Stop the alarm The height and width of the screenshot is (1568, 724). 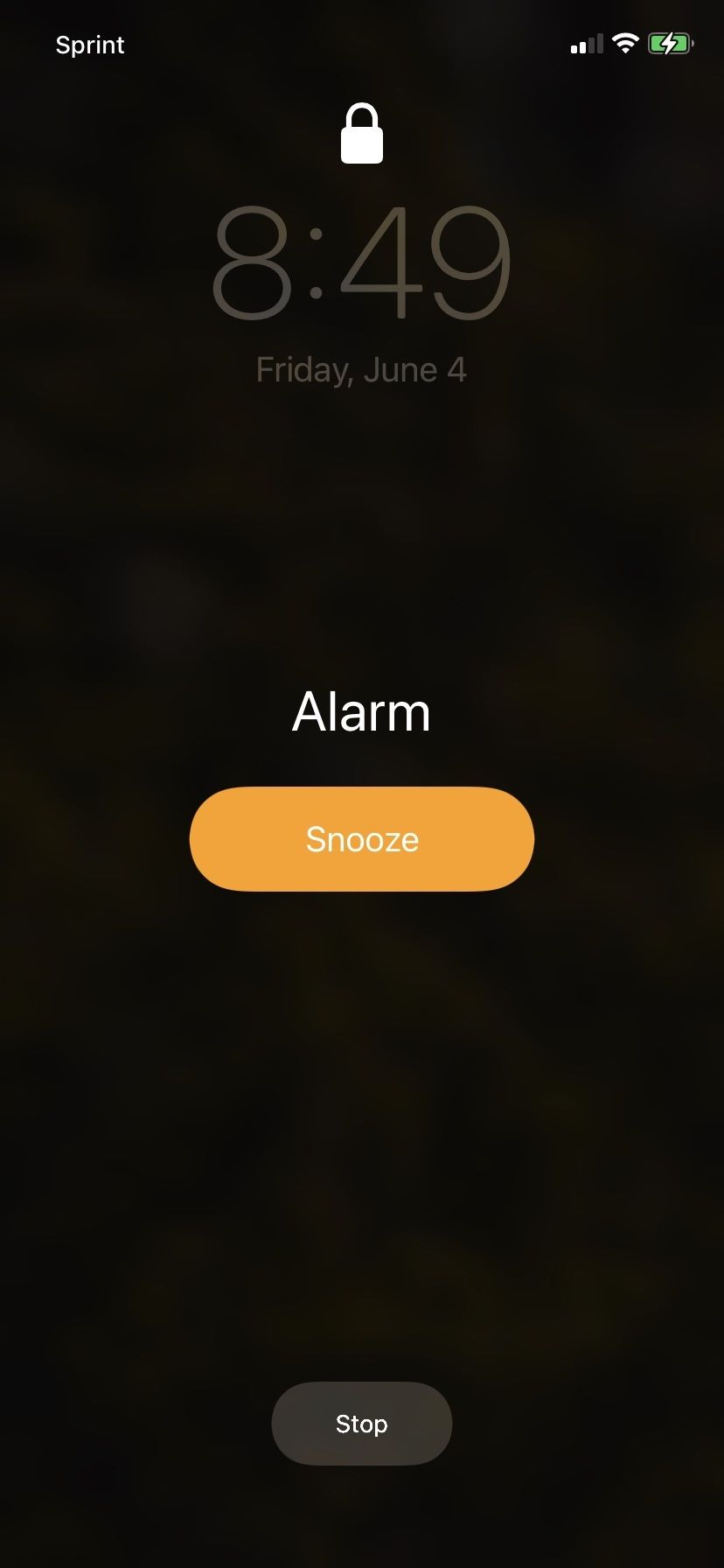[361, 1424]
